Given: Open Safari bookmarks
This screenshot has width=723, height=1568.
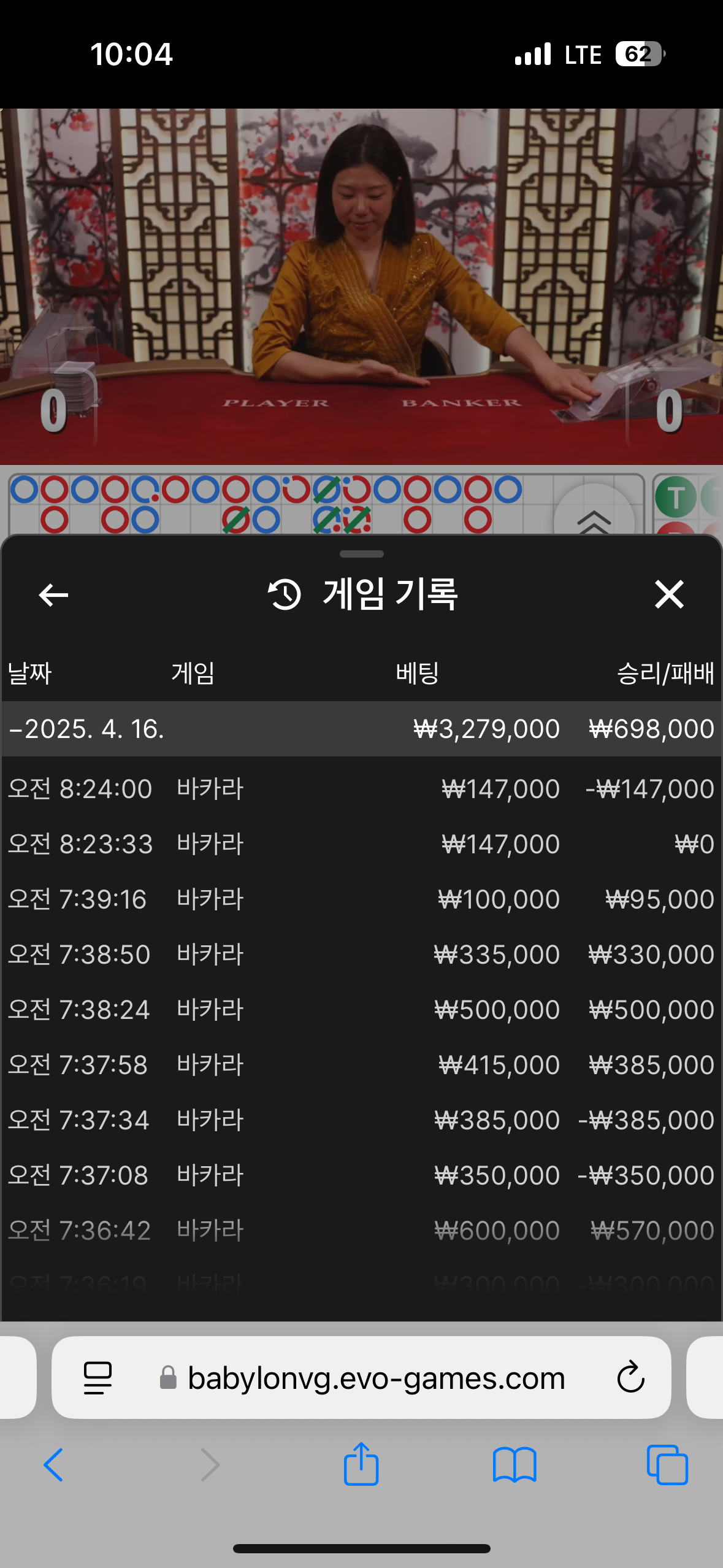Looking at the screenshot, I should [515, 1465].
